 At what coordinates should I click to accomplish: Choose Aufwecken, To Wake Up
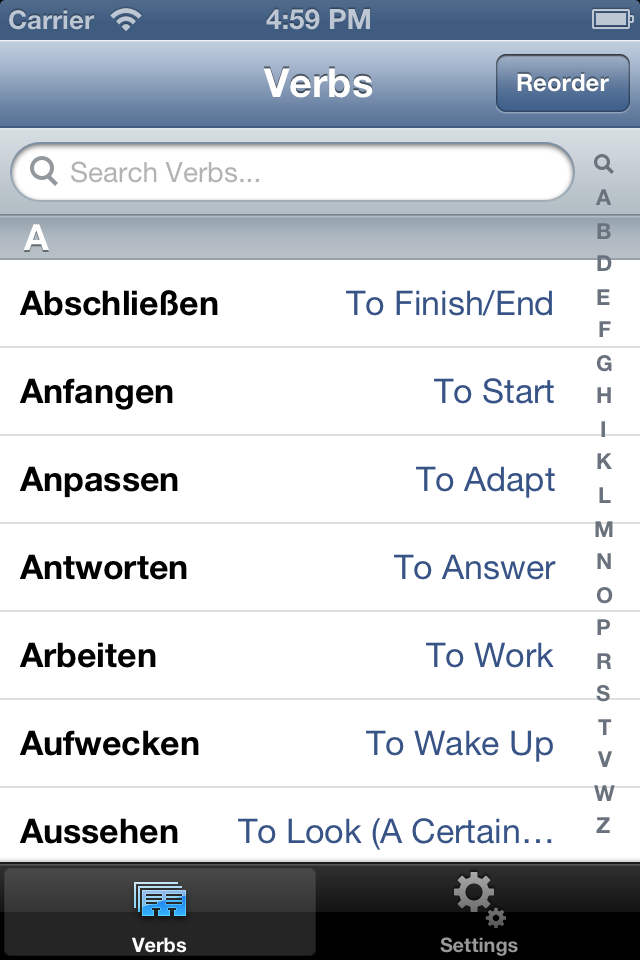287,744
